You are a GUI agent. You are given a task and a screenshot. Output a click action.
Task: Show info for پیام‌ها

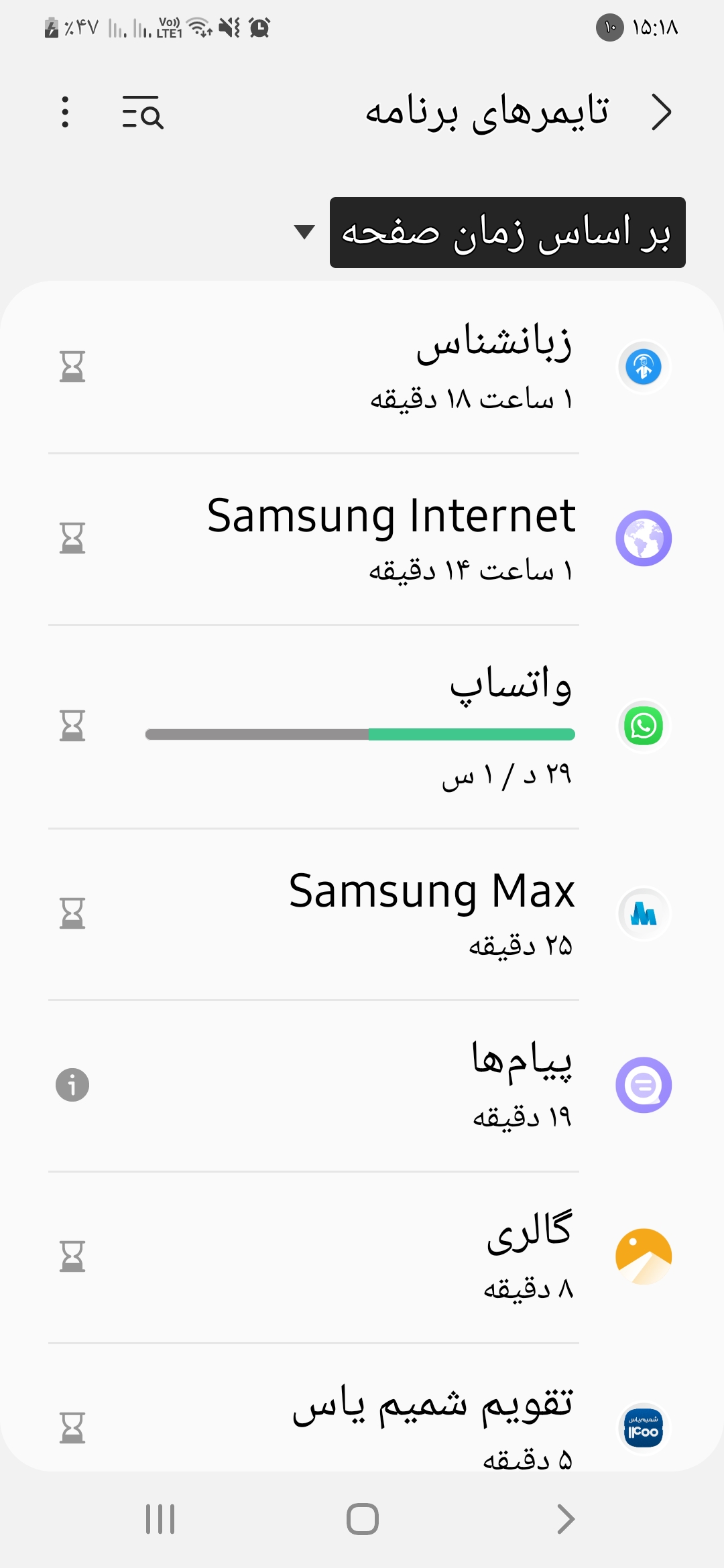click(72, 1085)
